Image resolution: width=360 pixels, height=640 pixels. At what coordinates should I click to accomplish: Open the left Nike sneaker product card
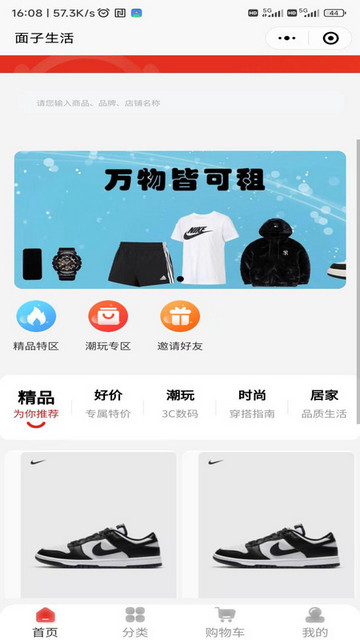pos(91,527)
